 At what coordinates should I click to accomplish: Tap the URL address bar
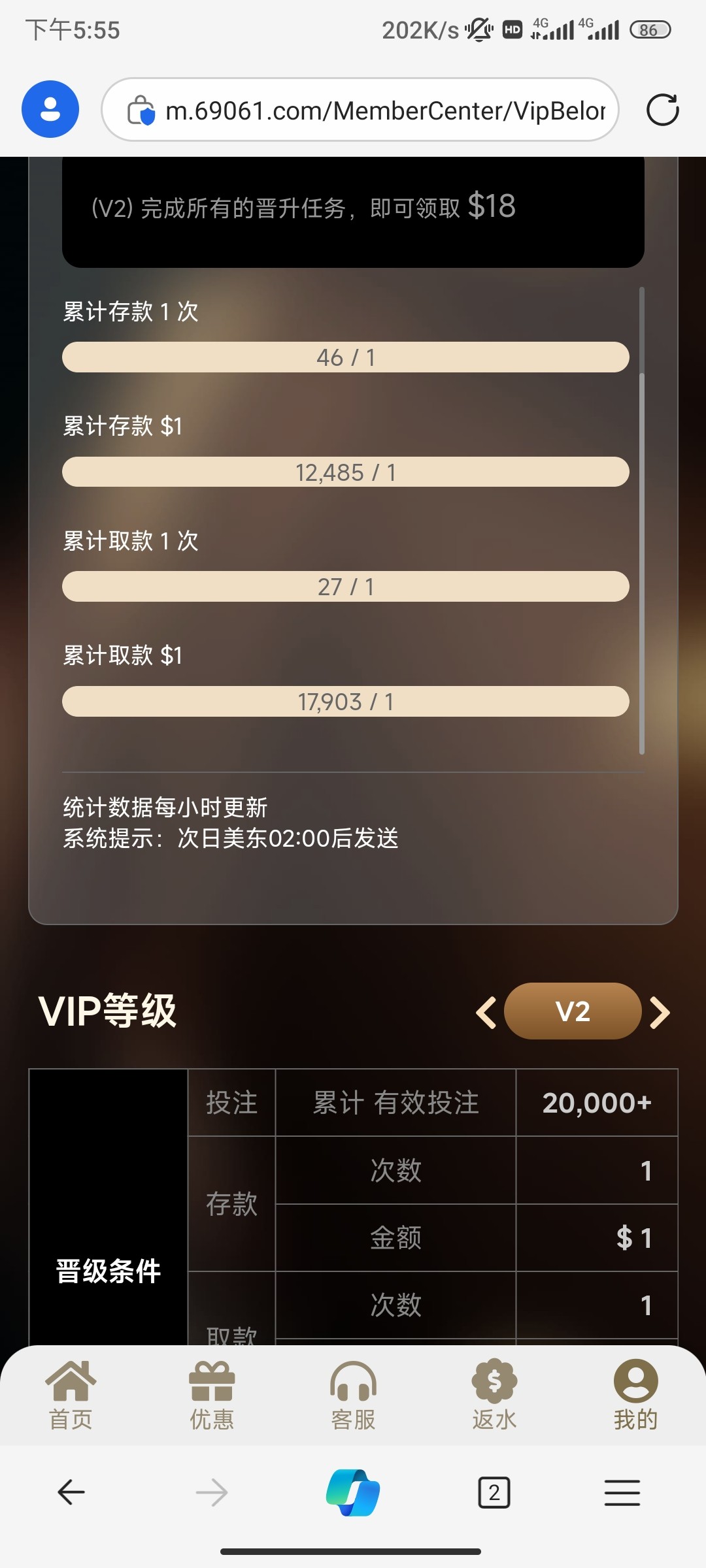pyautogui.click(x=360, y=110)
